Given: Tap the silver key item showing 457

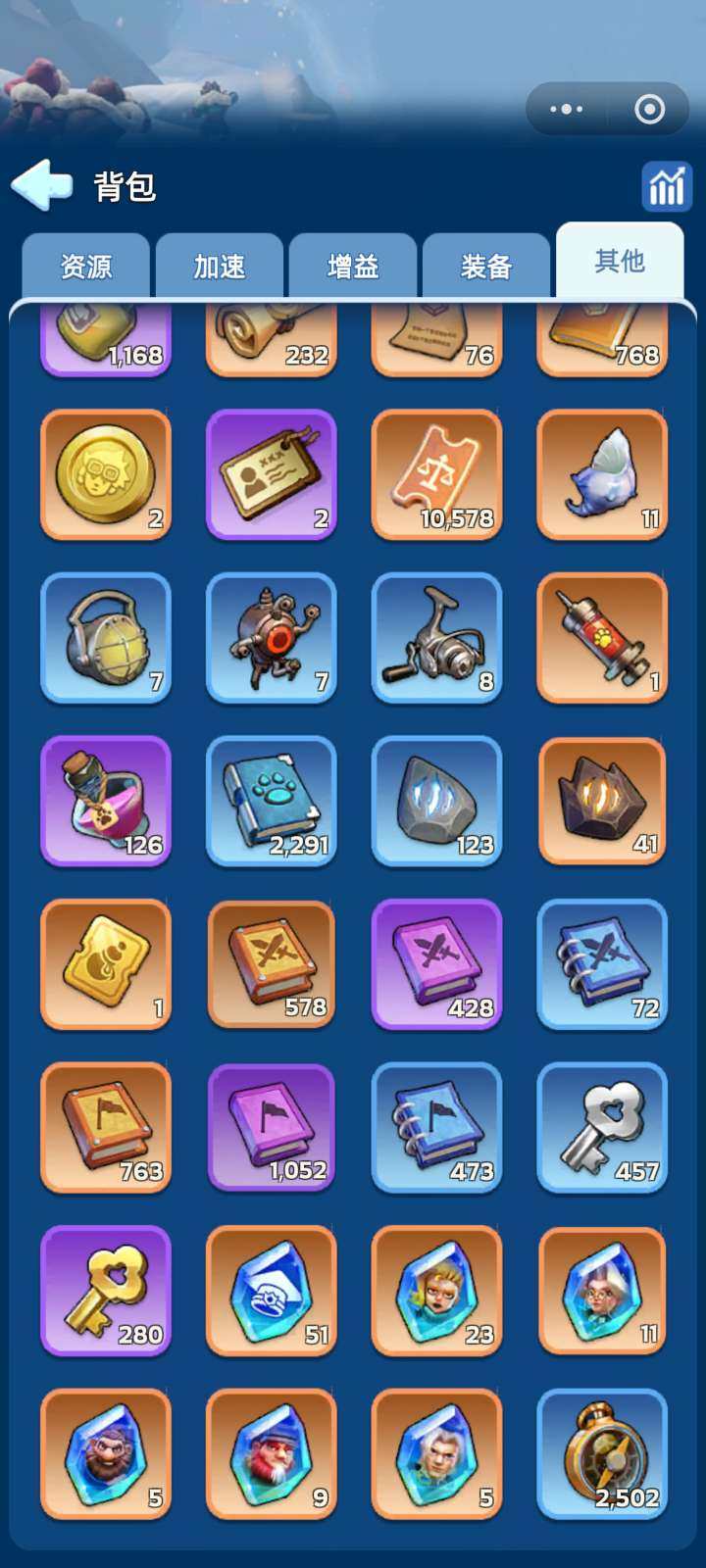Looking at the screenshot, I should click(602, 1127).
